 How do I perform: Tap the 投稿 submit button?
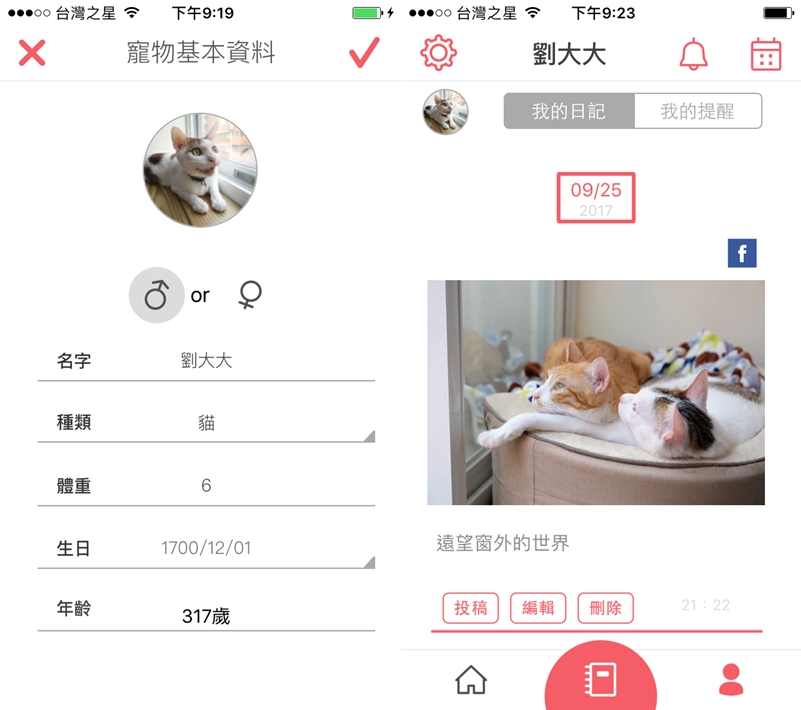pos(471,607)
